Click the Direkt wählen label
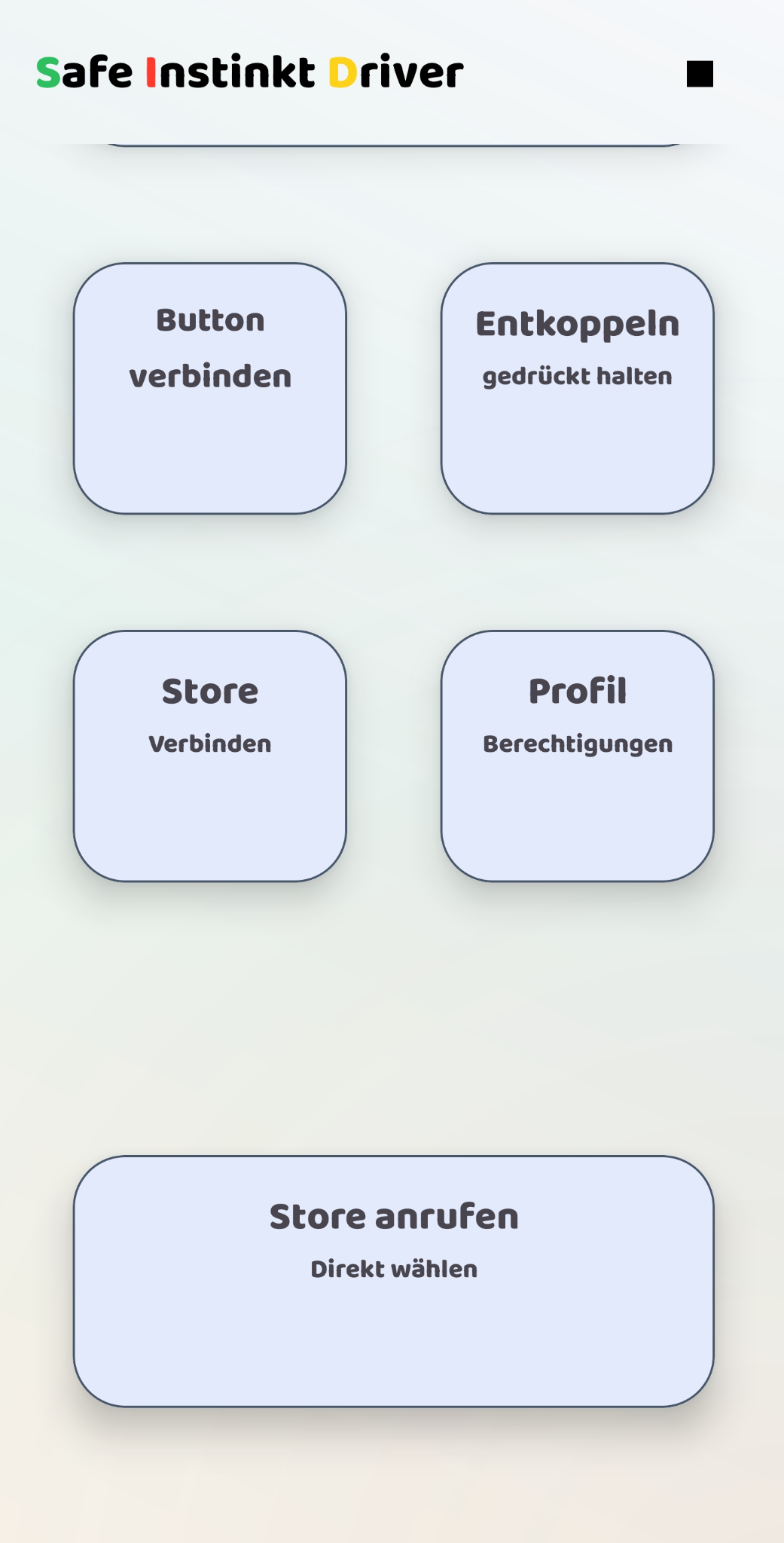This screenshot has height=1543, width=784. (x=394, y=1267)
